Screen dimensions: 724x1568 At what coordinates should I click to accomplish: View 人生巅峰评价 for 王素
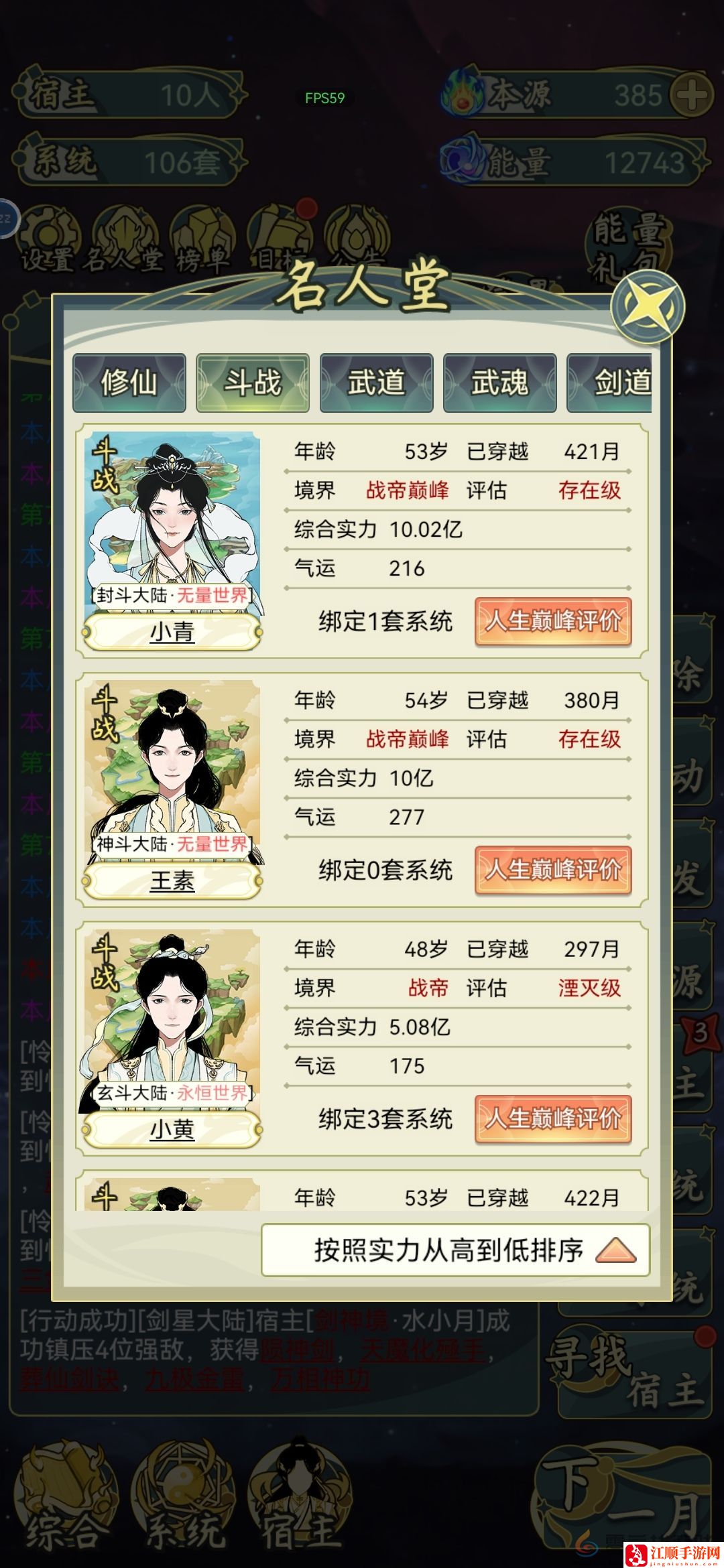pyautogui.click(x=553, y=870)
